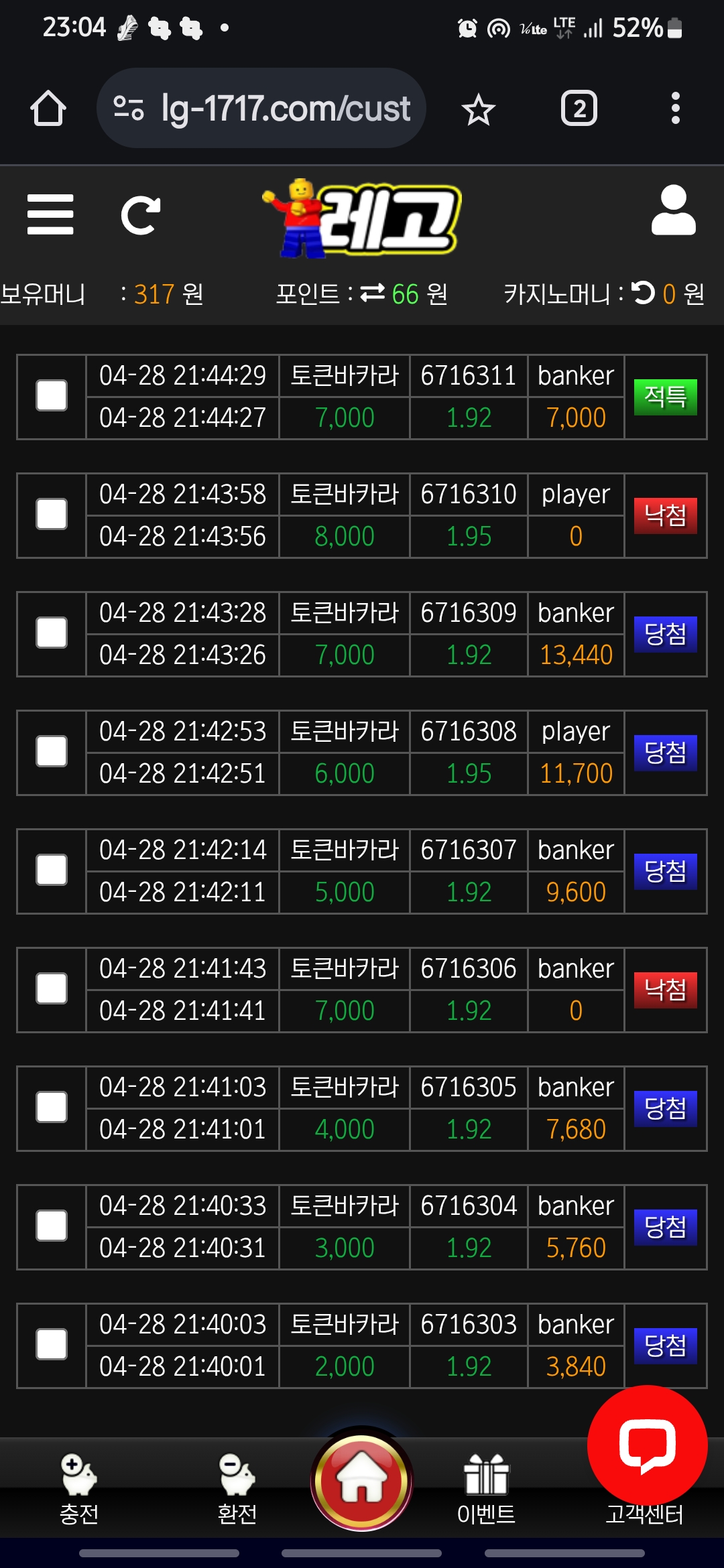Screen dimensions: 724x1568
Task: Tick the checkbox for round 6716310
Action: click(52, 515)
